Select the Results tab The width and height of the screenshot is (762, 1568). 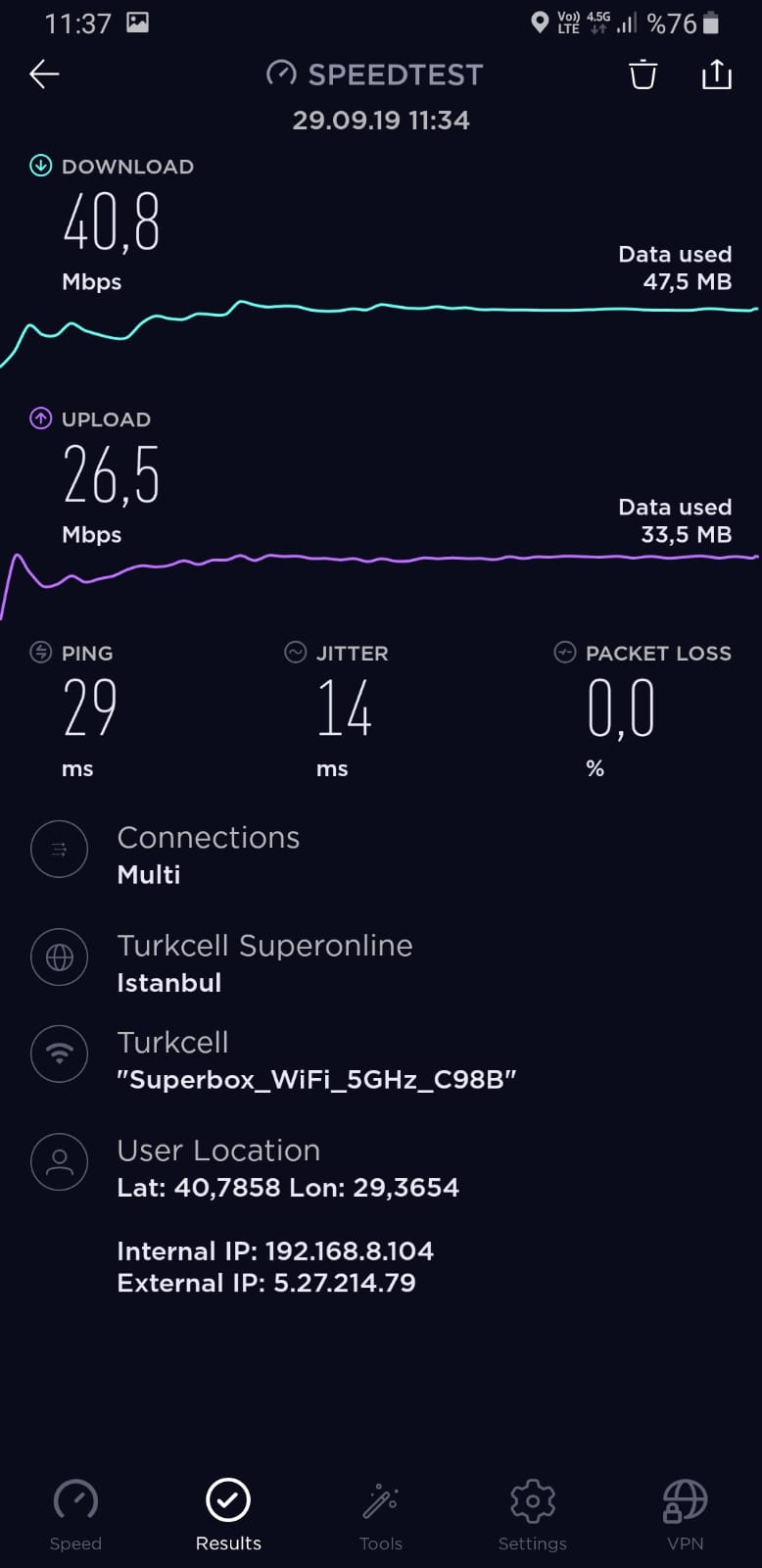228,1514
